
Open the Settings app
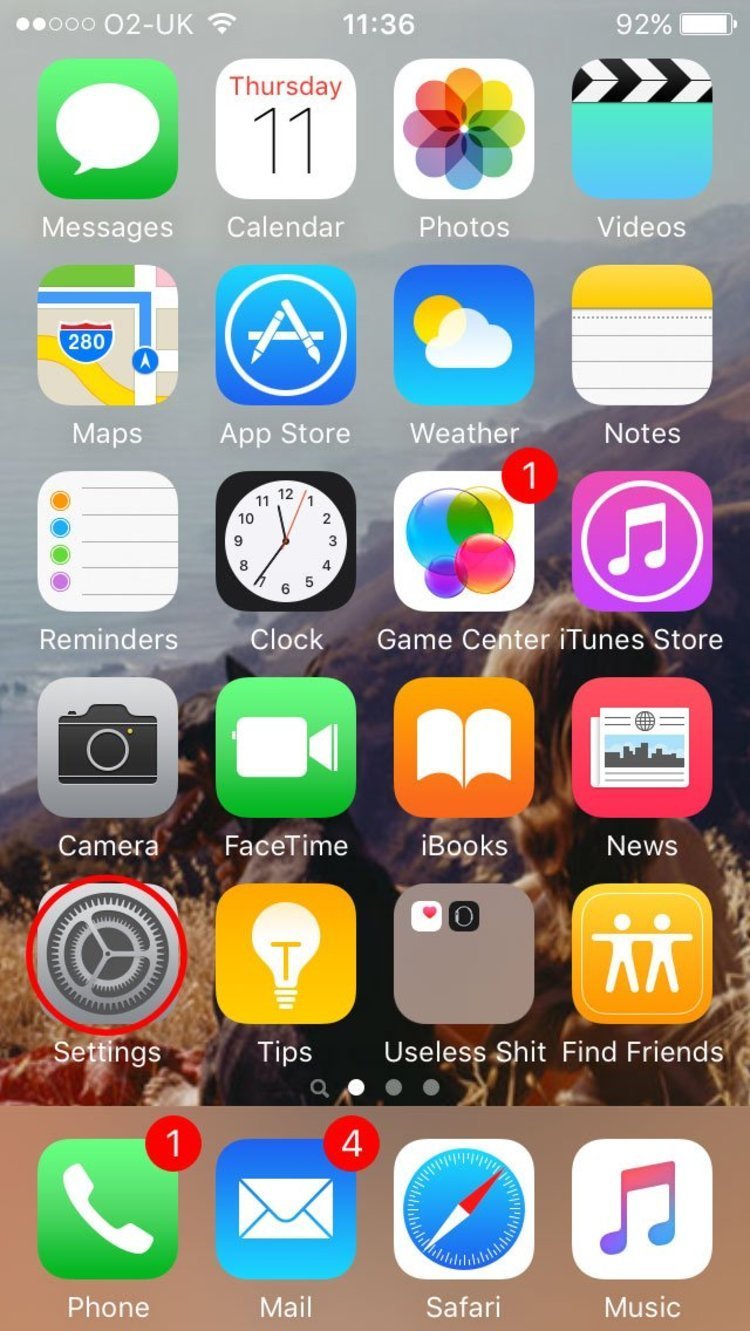[x=107, y=953]
